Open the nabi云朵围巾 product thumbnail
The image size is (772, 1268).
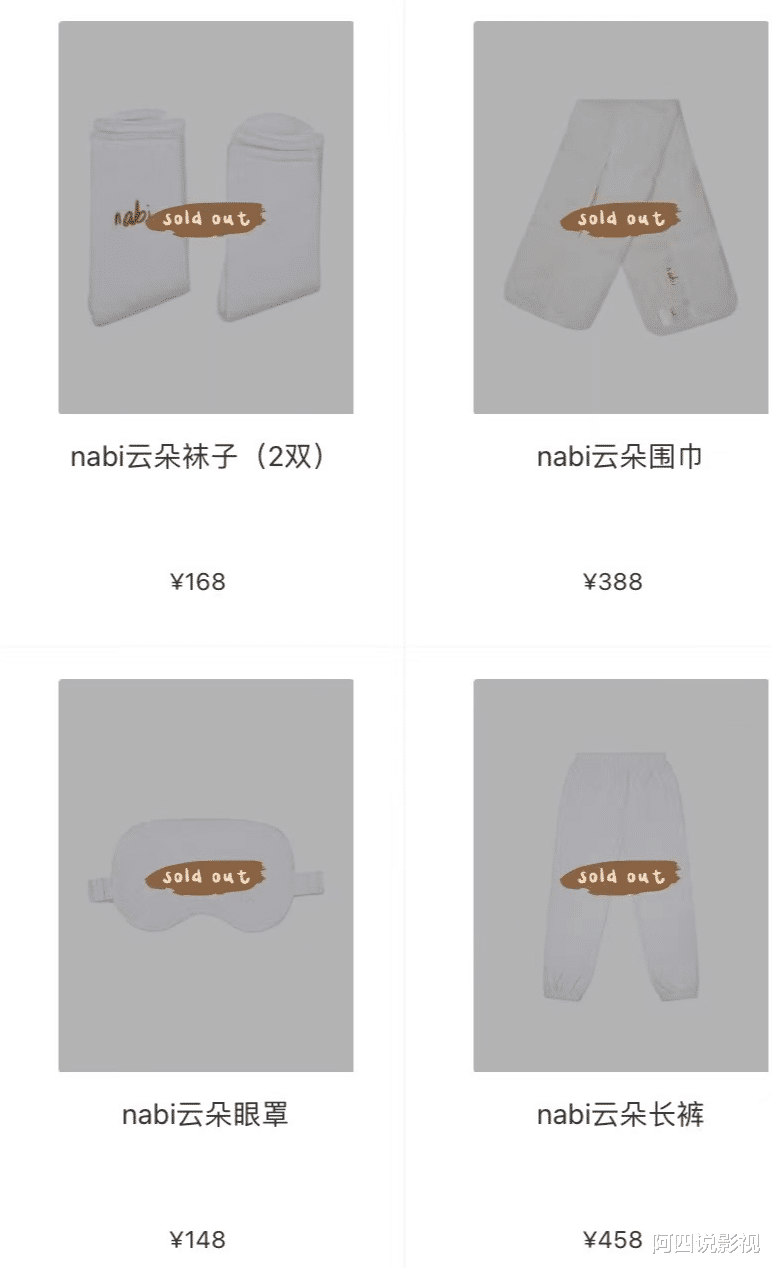pyautogui.click(x=620, y=220)
